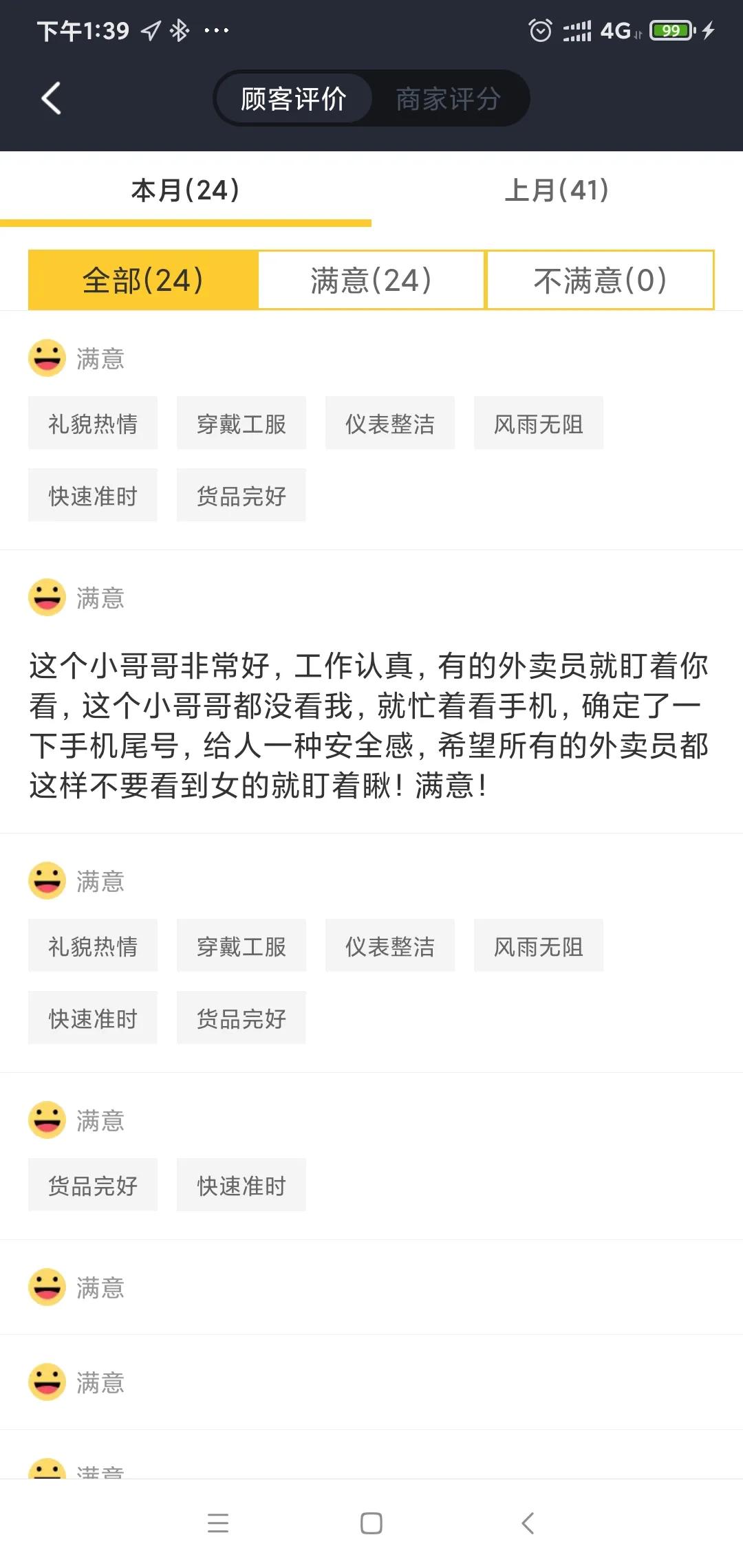Open the system recent apps menu
This screenshot has width=743, height=1568.
coord(218,1523)
